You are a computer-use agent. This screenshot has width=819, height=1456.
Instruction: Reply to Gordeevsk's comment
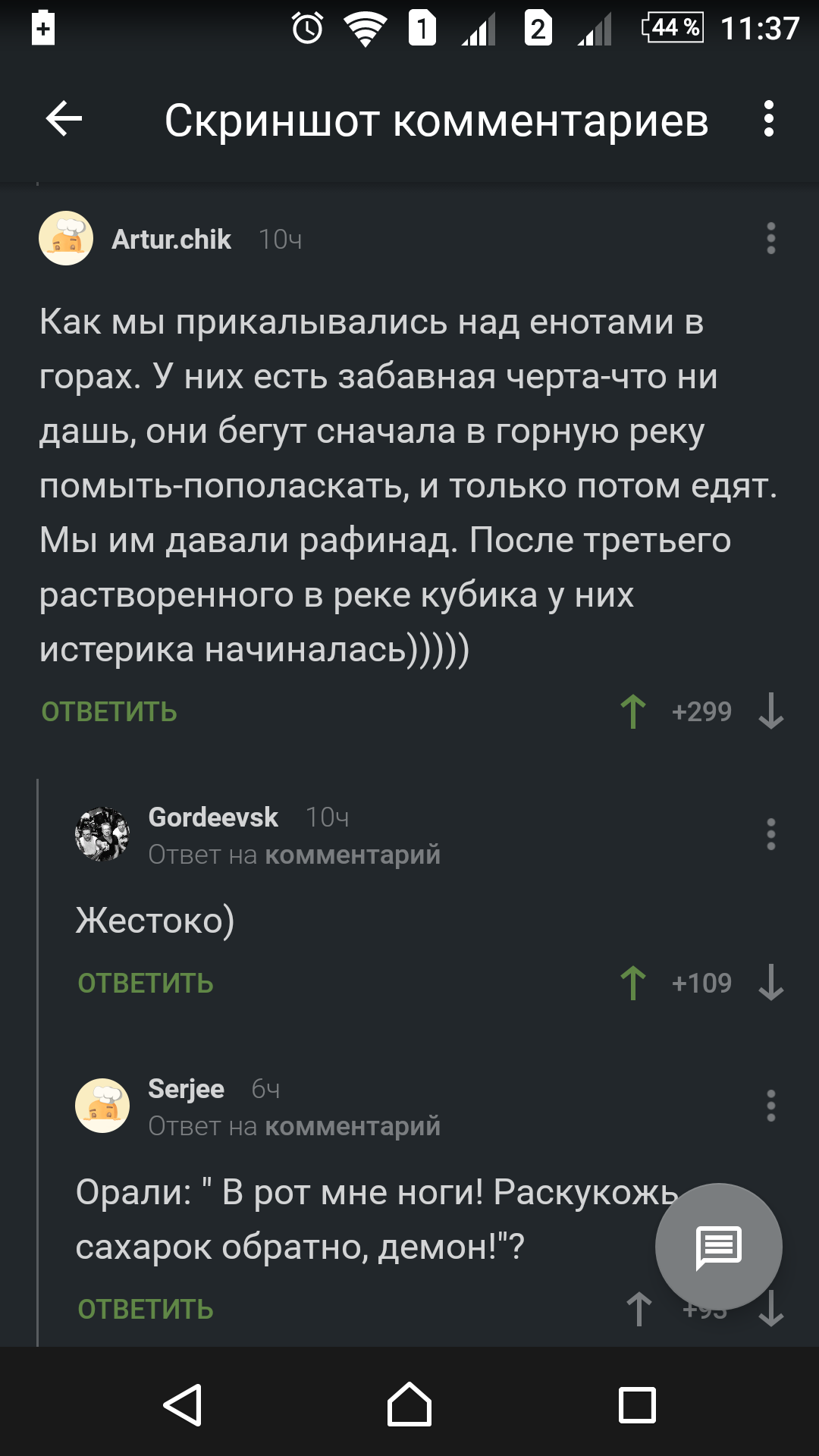[x=146, y=984]
